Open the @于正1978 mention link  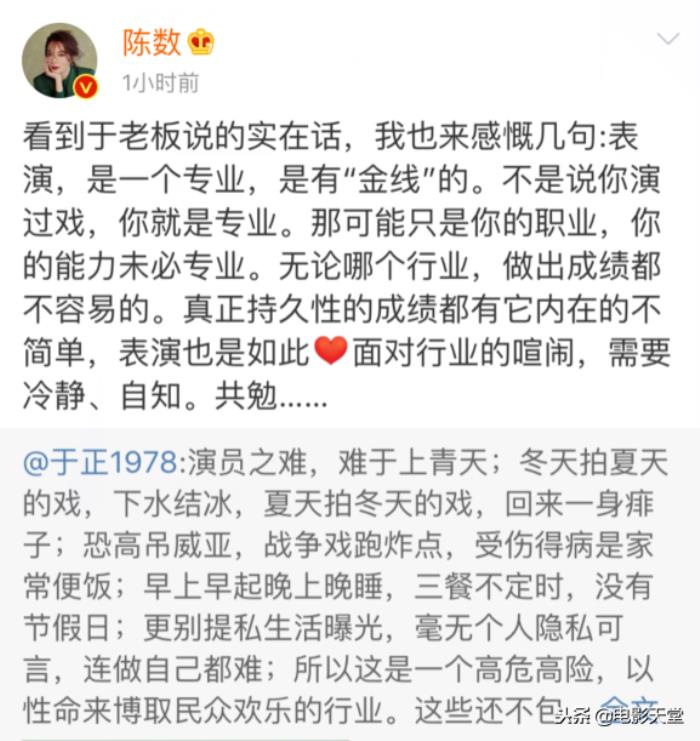coord(100,462)
